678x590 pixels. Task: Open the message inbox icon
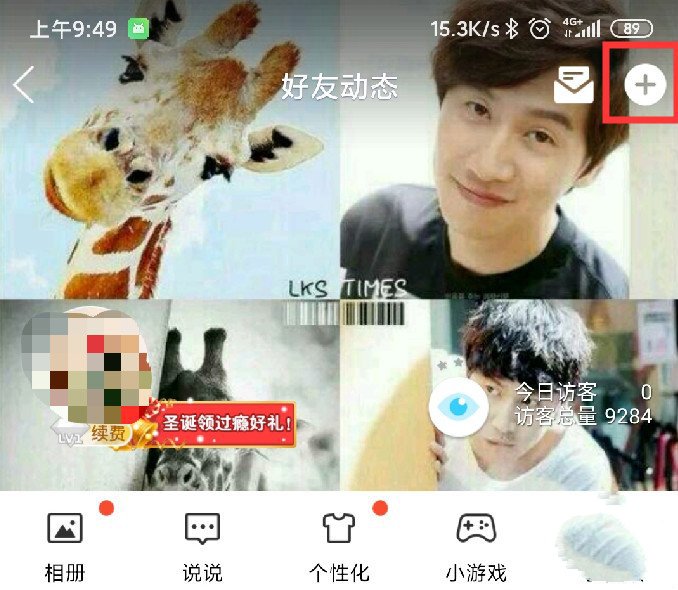coord(574,86)
